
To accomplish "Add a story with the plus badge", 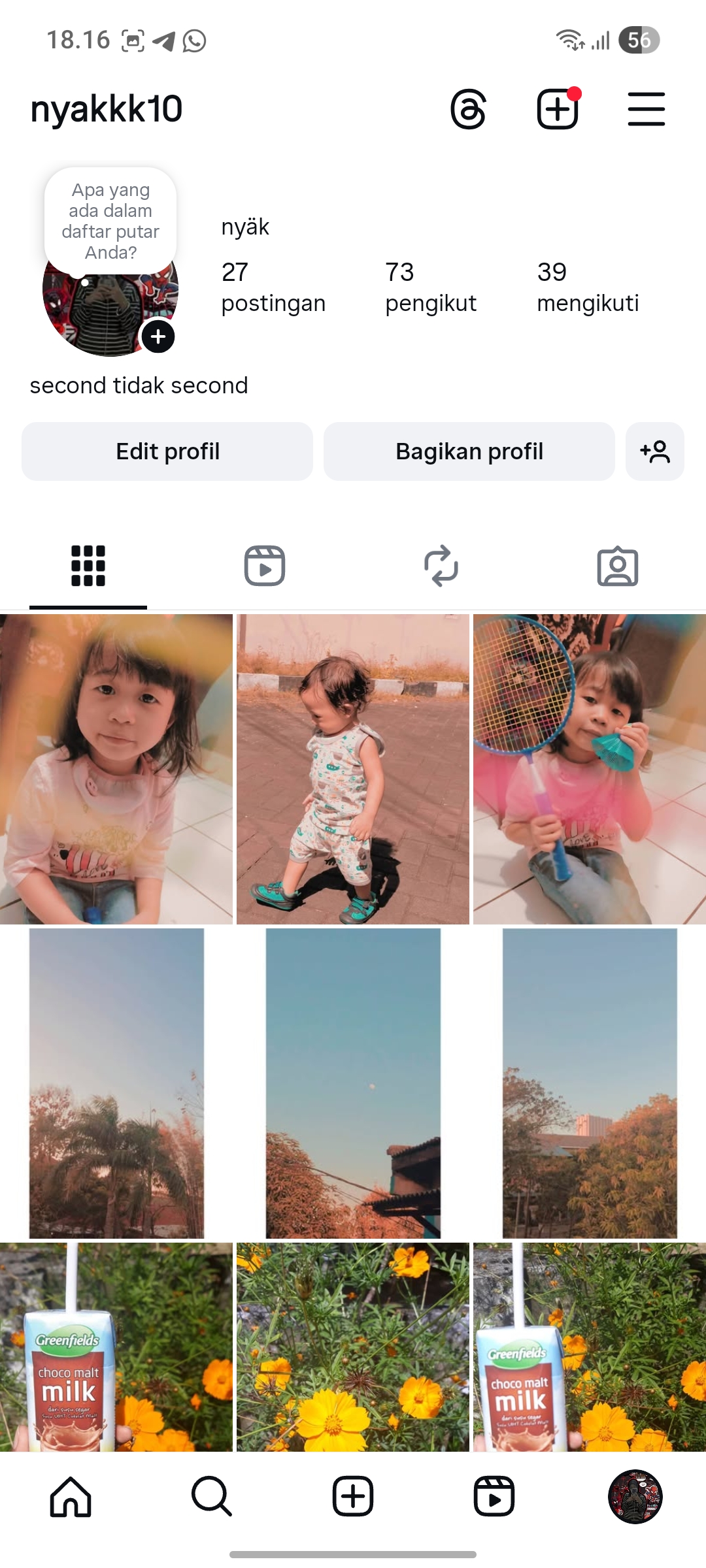I will (158, 337).
